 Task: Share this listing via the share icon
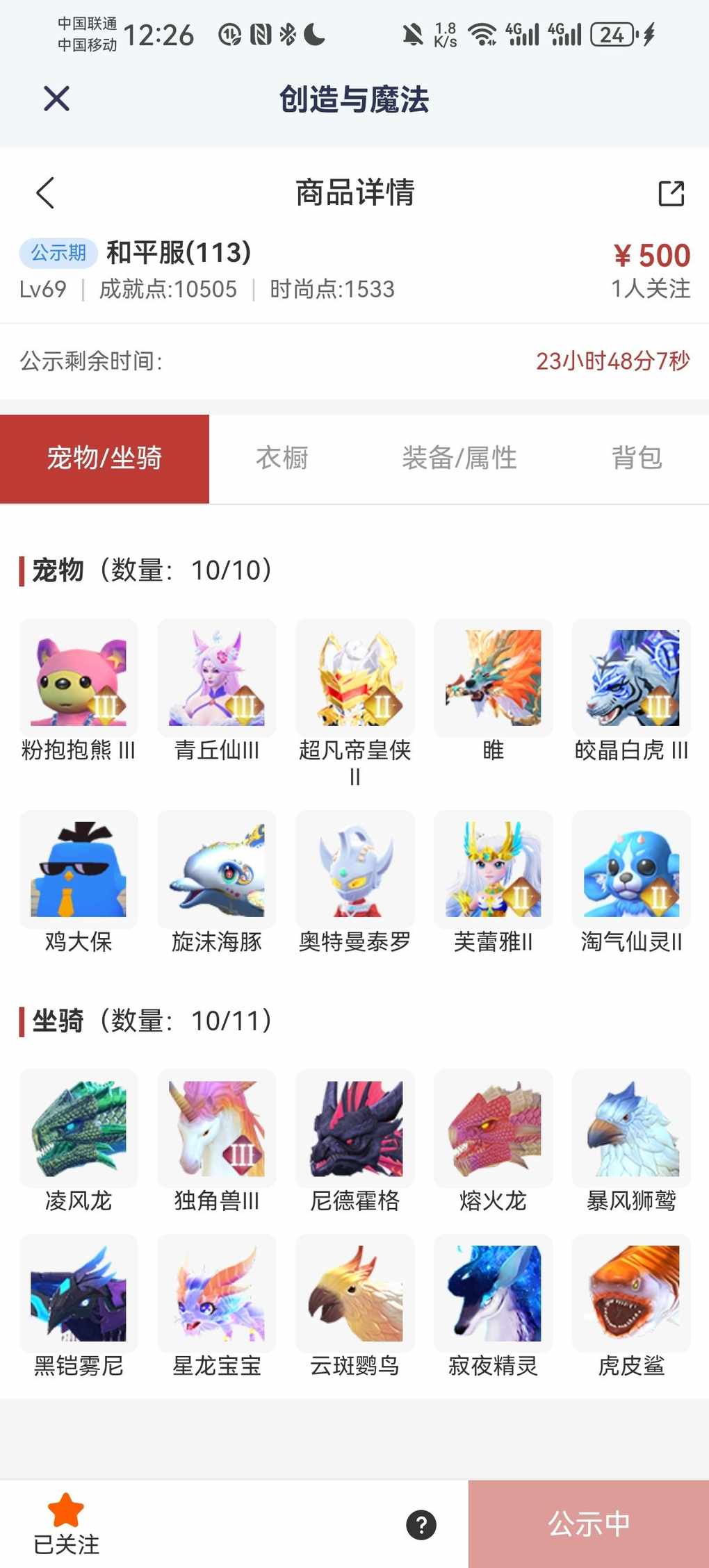pyautogui.click(x=671, y=193)
